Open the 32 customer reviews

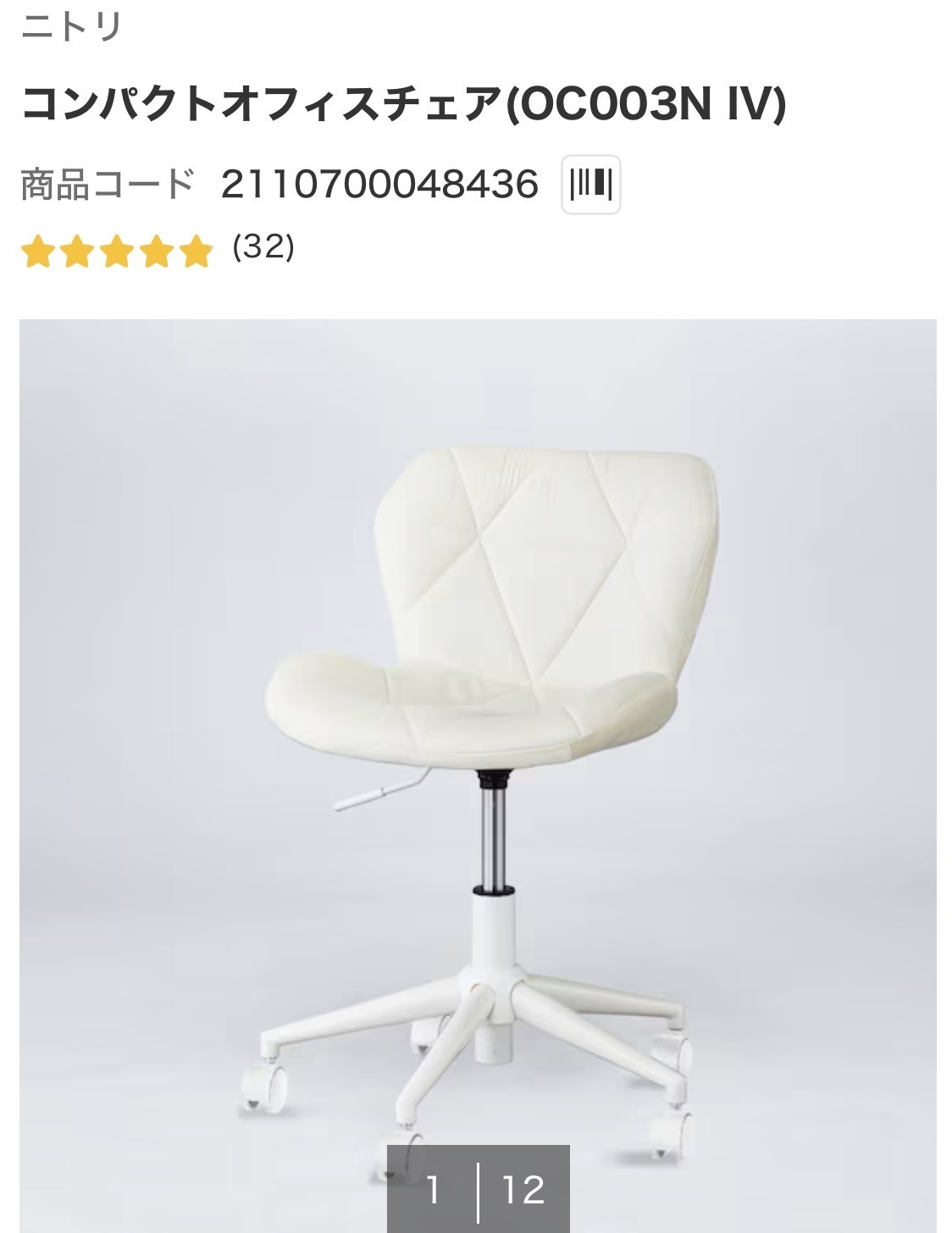click(263, 248)
